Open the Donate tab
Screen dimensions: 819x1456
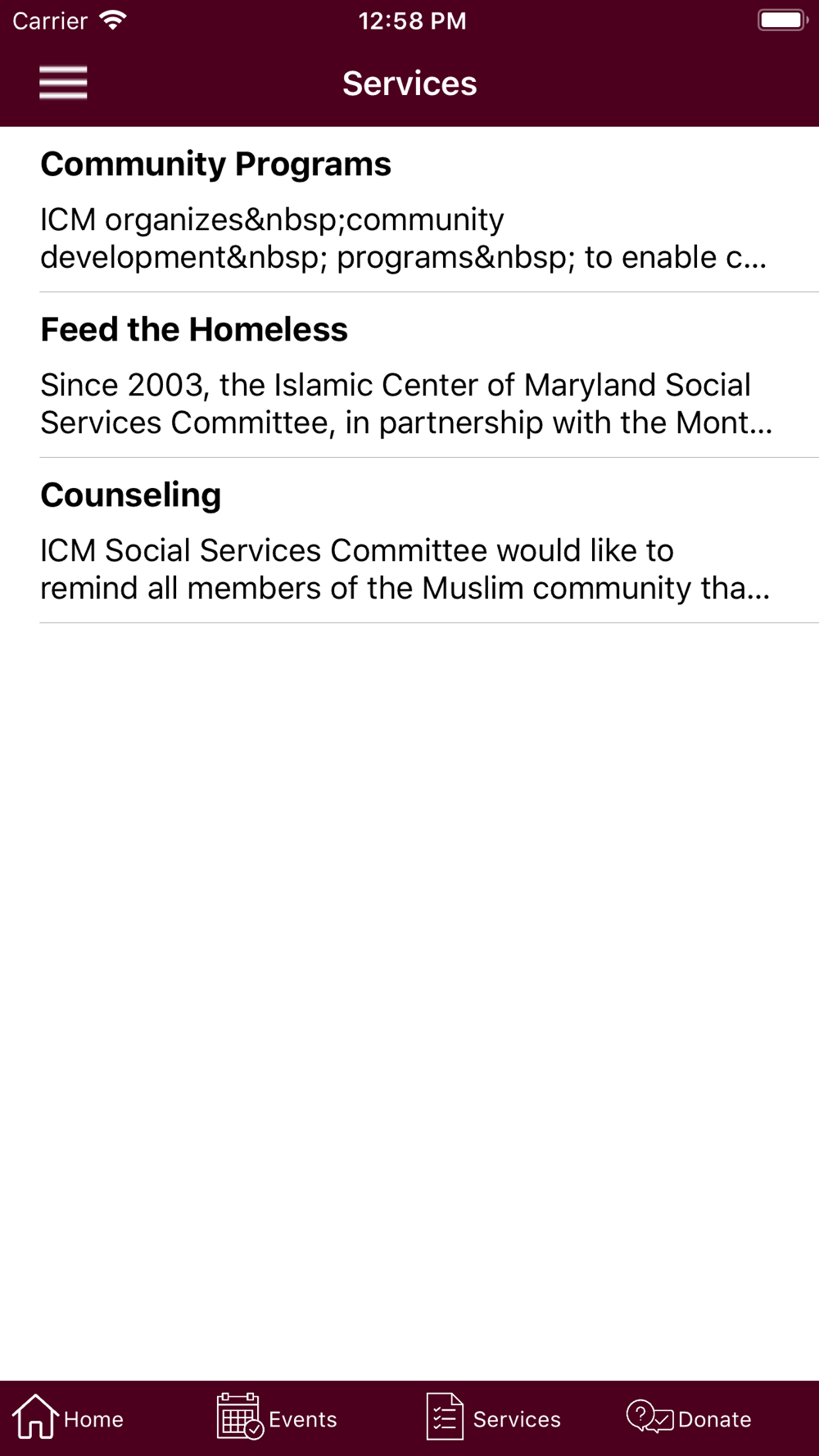[689, 1418]
